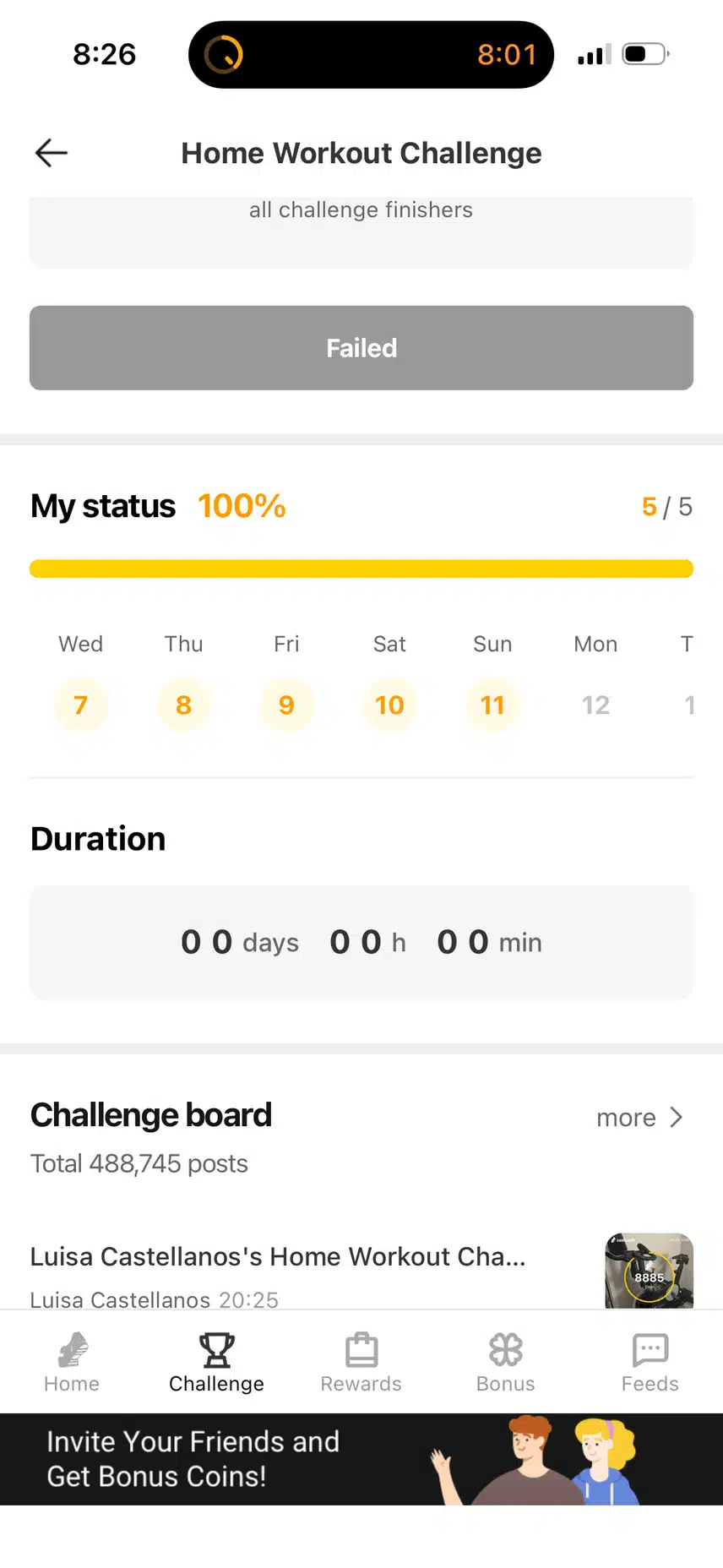
Task: Tap the battery indicator in the status bar
Action: pyautogui.click(x=644, y=54)
